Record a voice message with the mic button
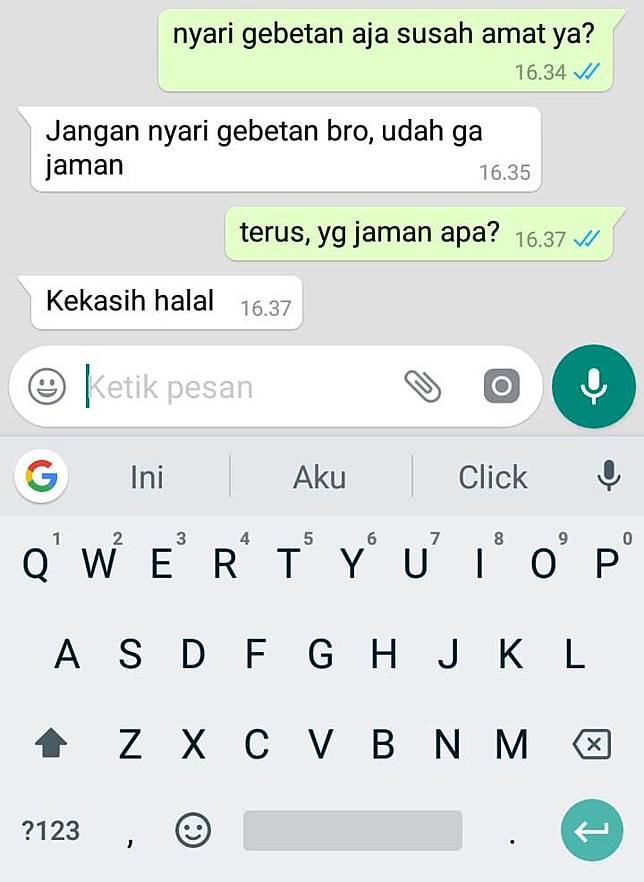This screenshot has height=882, width=644. pos(594,386)
